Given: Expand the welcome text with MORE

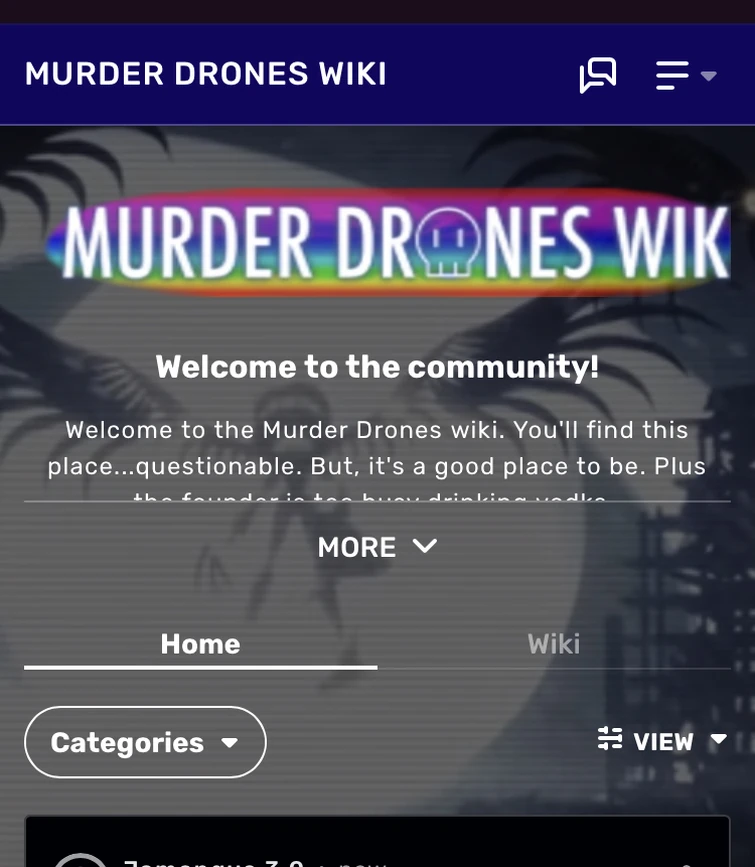Looking at the screenshot, I should pos(377,547).
